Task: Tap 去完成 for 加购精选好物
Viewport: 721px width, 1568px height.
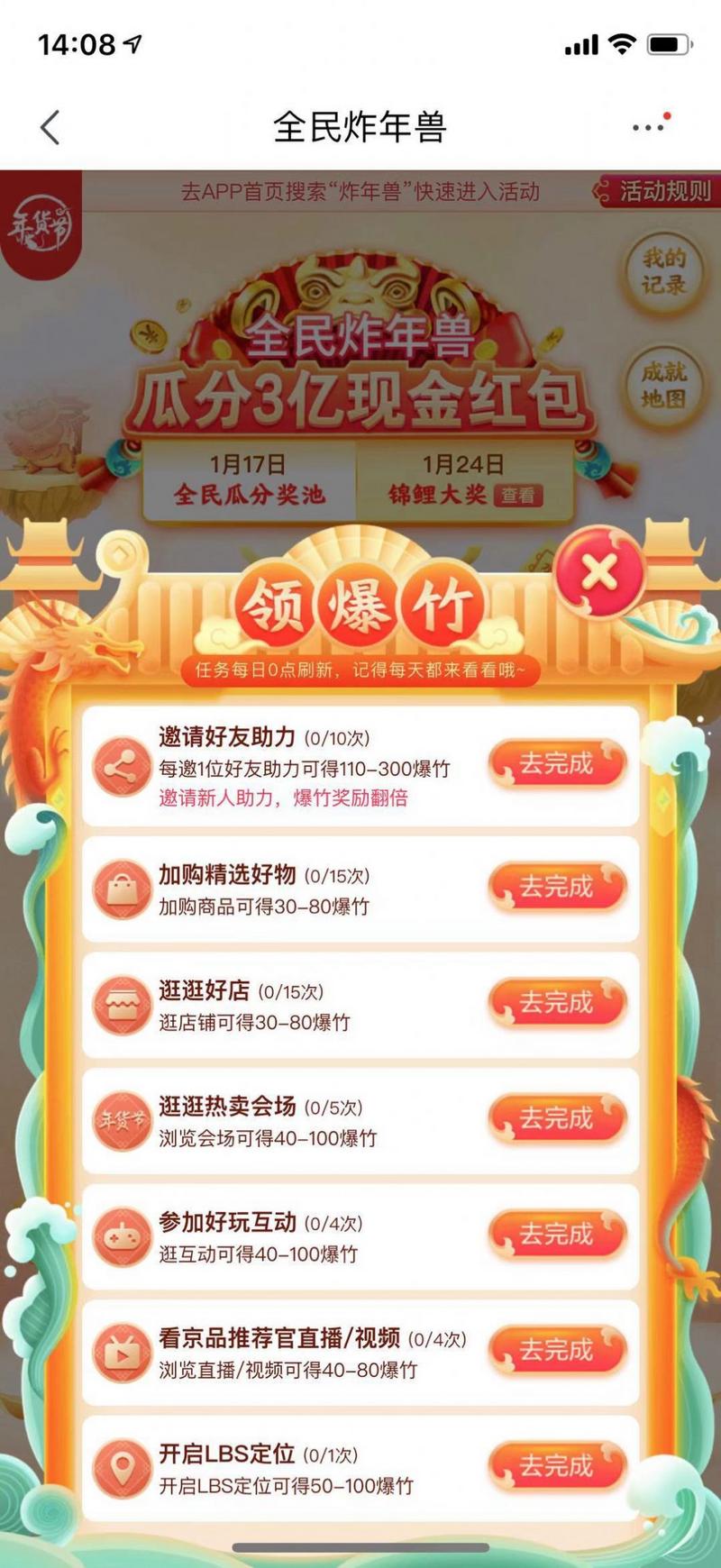Action: pos(557,888)
